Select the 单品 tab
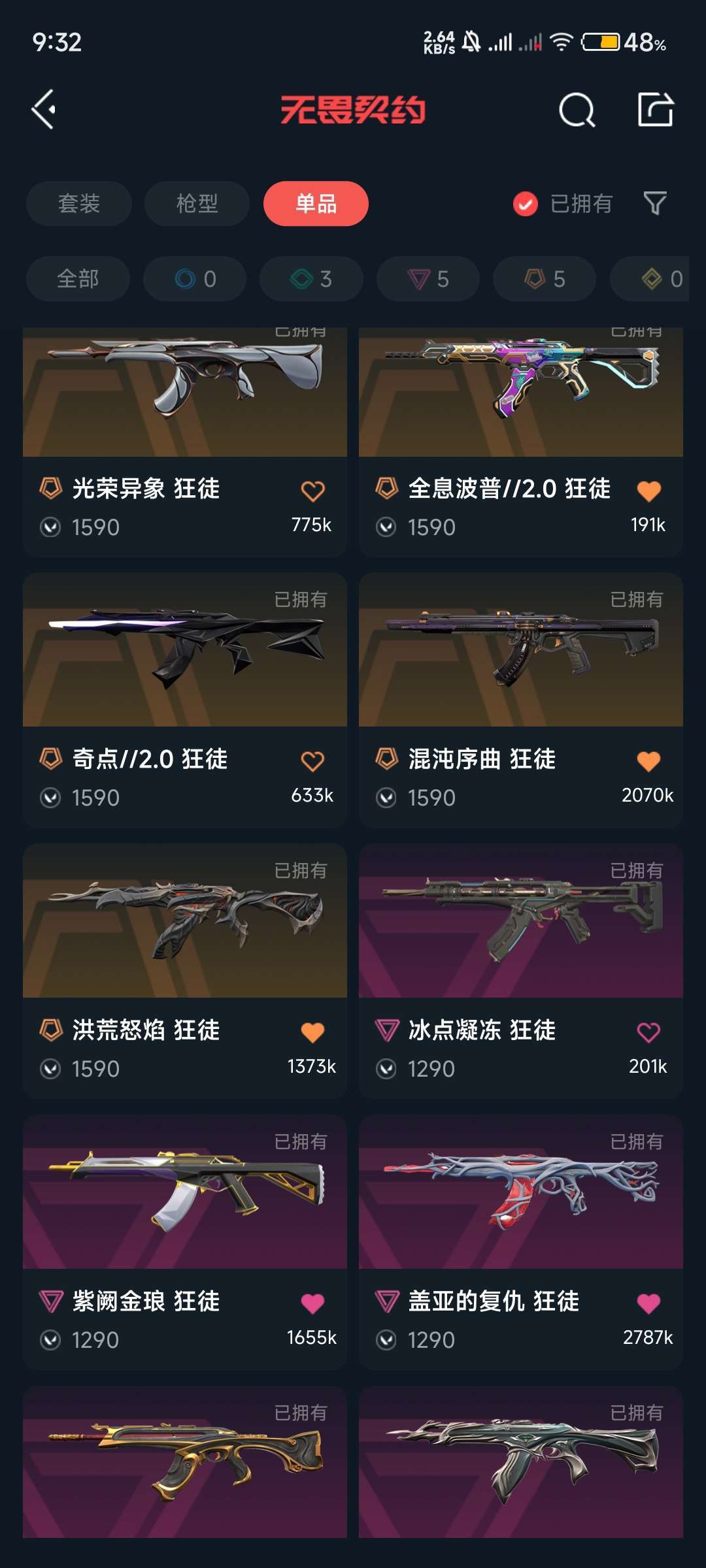This screenshot has height=1568, width=706. coord(315,204)
